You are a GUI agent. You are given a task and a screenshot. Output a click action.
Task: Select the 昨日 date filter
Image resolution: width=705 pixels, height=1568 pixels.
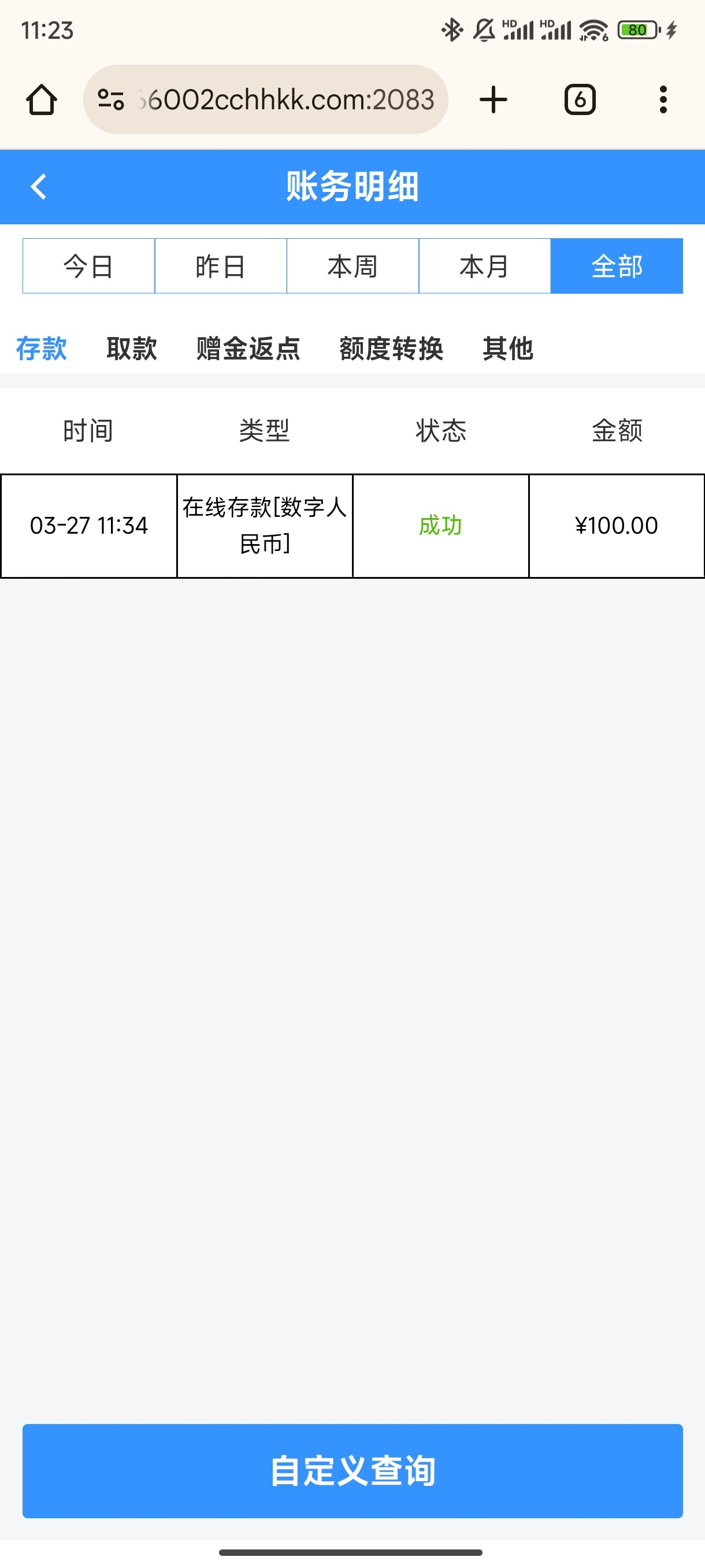click(x=220, y=266)
